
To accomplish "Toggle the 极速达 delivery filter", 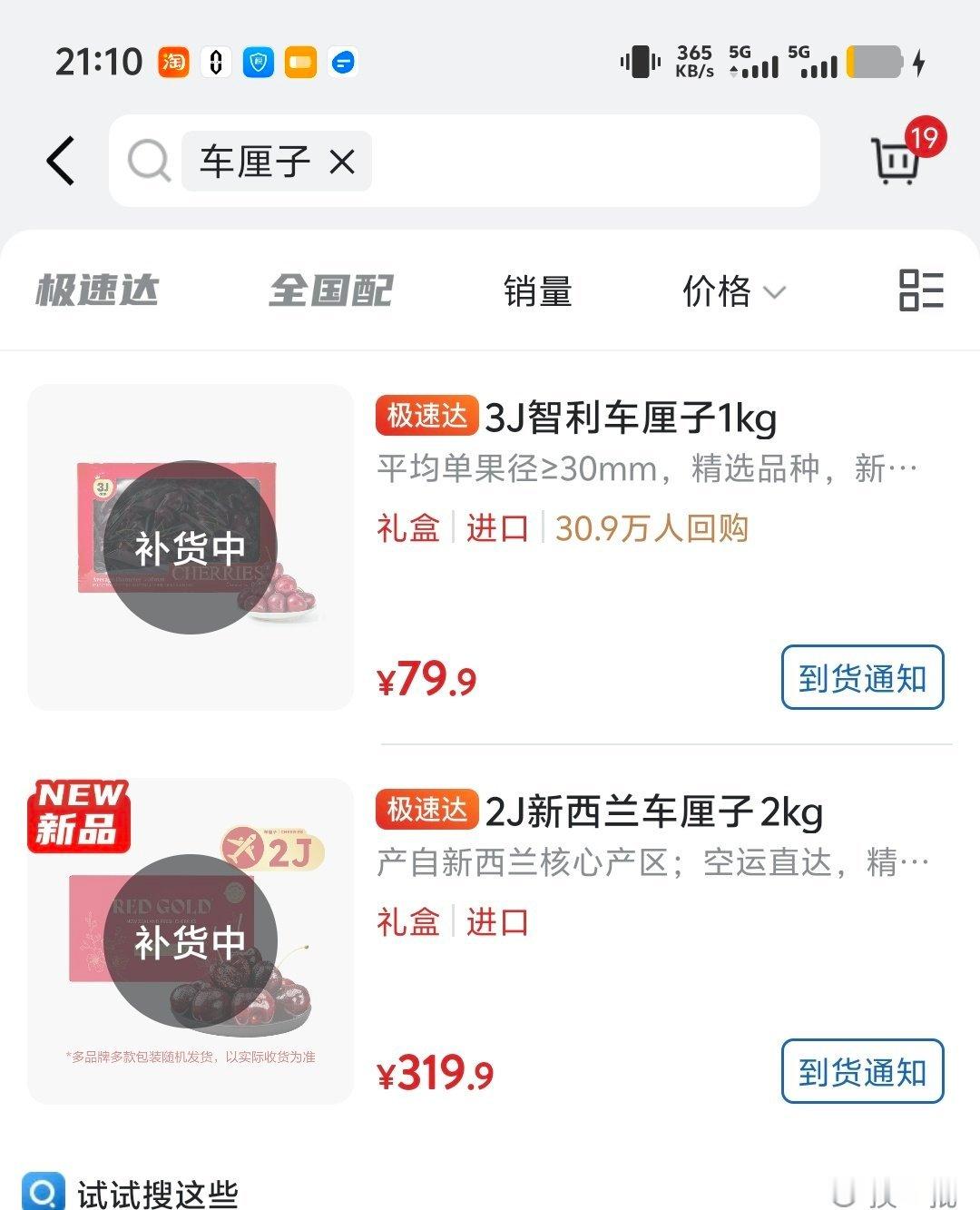I will coord(97,291).
